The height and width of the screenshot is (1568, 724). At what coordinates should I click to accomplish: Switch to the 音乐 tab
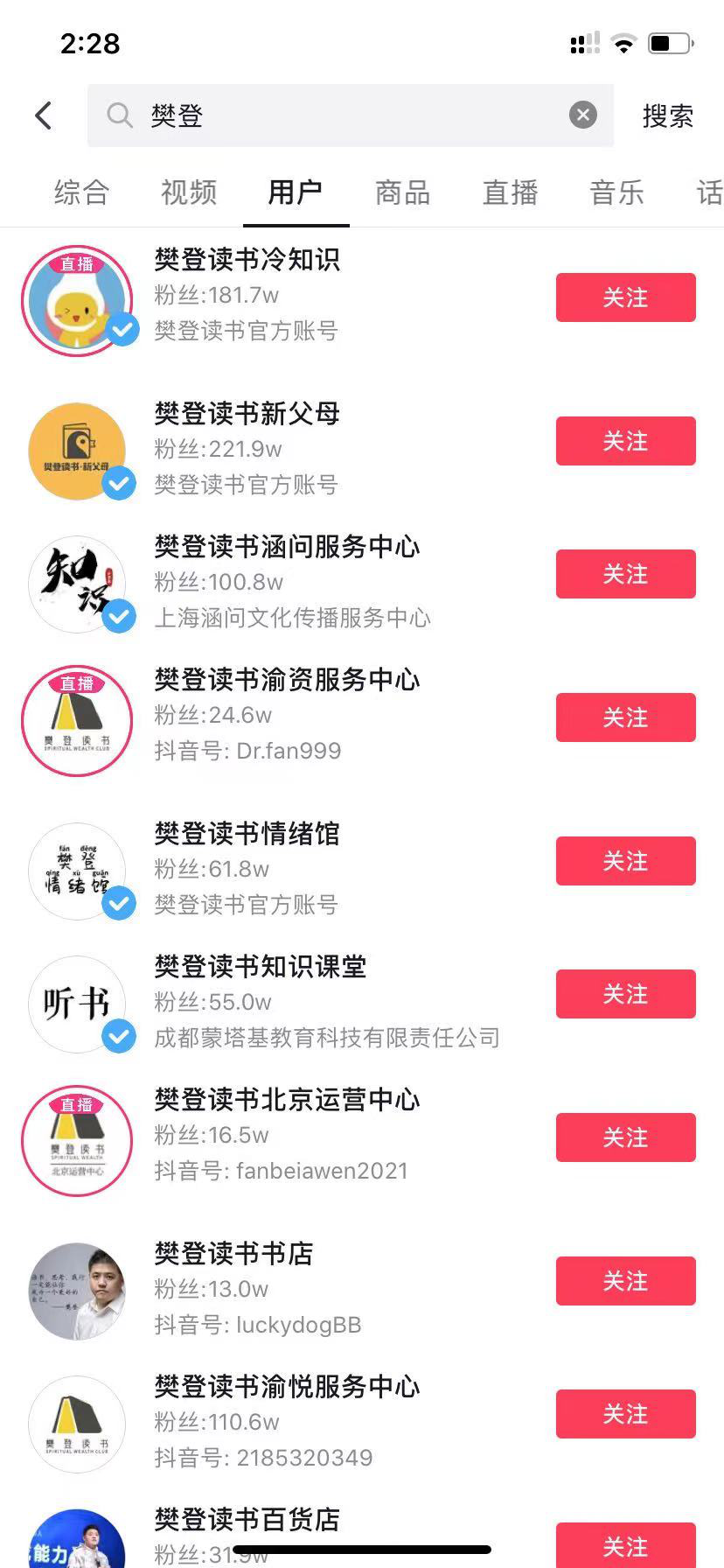pos(616,192)
